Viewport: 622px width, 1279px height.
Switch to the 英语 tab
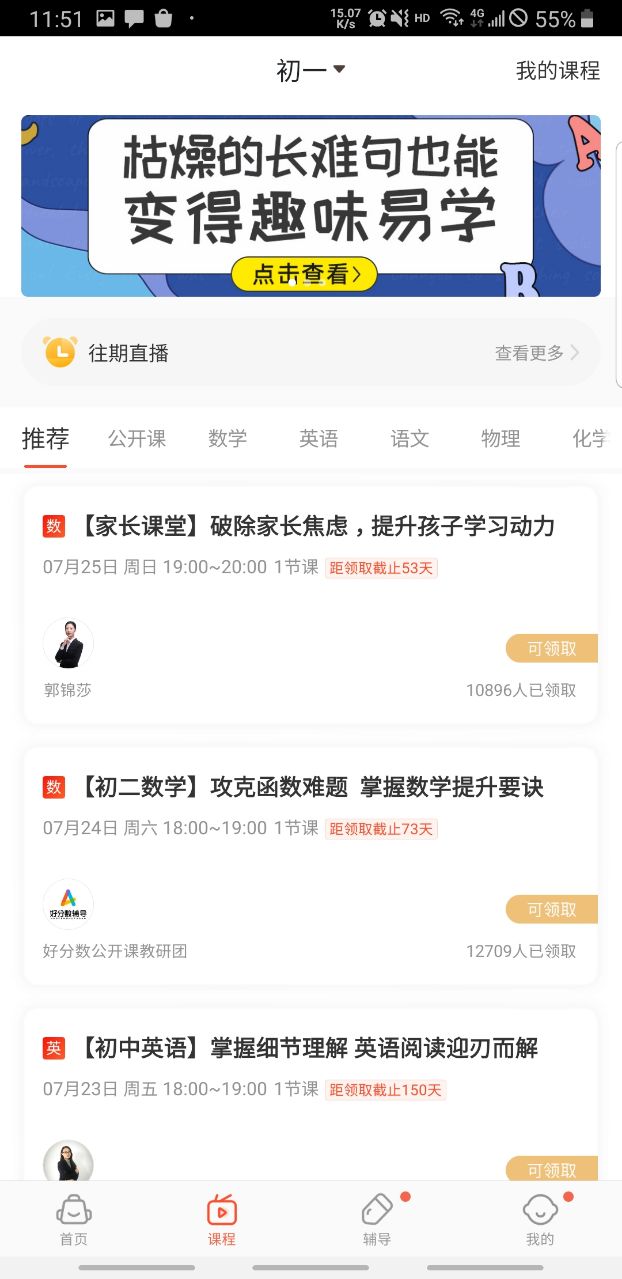point(319,439)
